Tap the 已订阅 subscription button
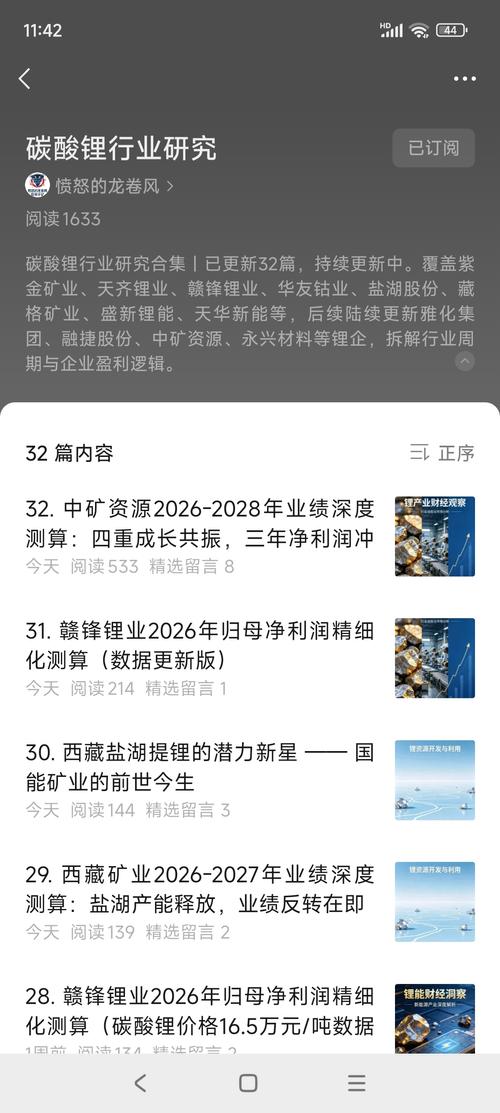 coord(433,148)
